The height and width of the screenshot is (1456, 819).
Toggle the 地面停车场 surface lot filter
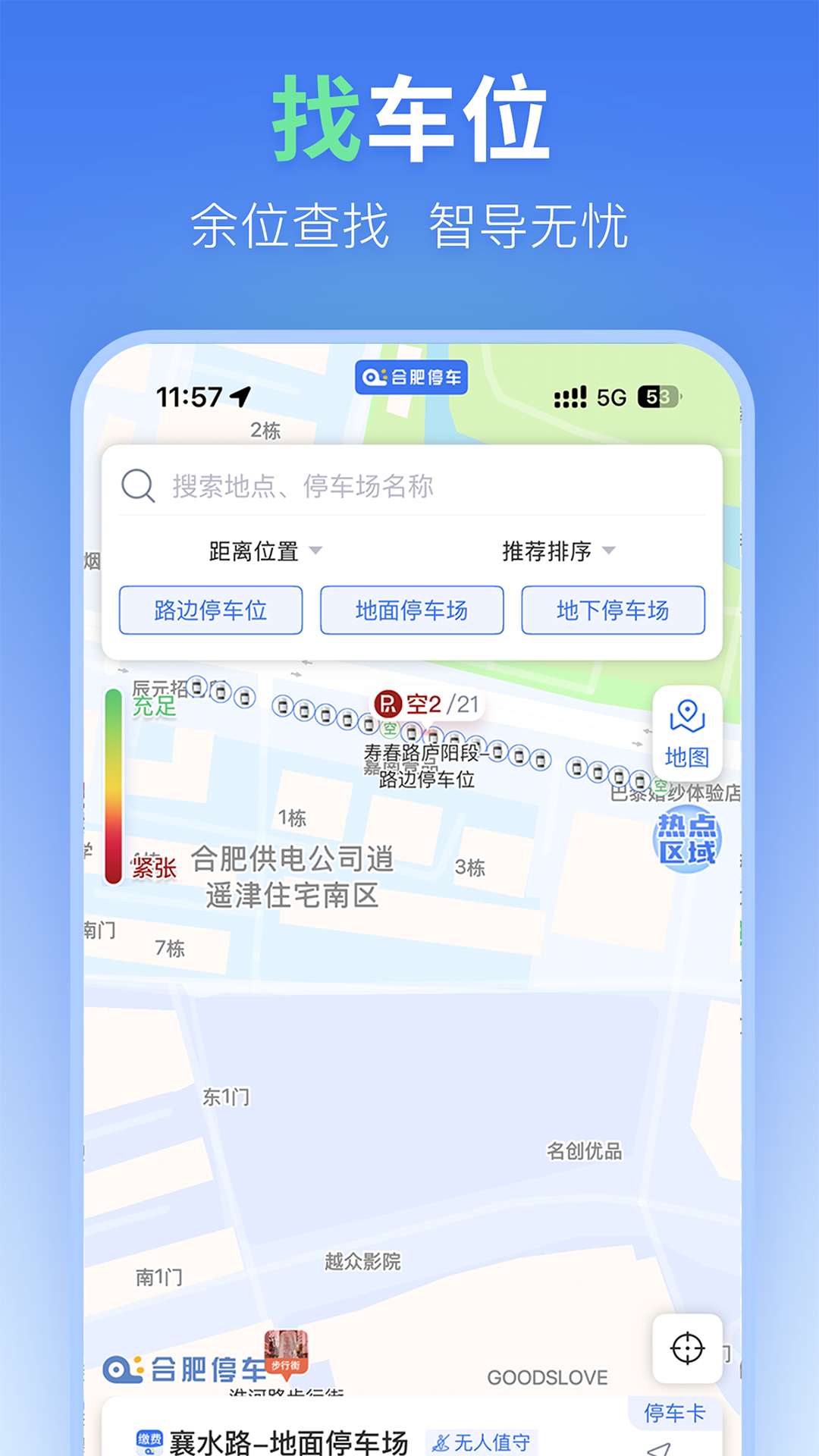pos(412,610)
